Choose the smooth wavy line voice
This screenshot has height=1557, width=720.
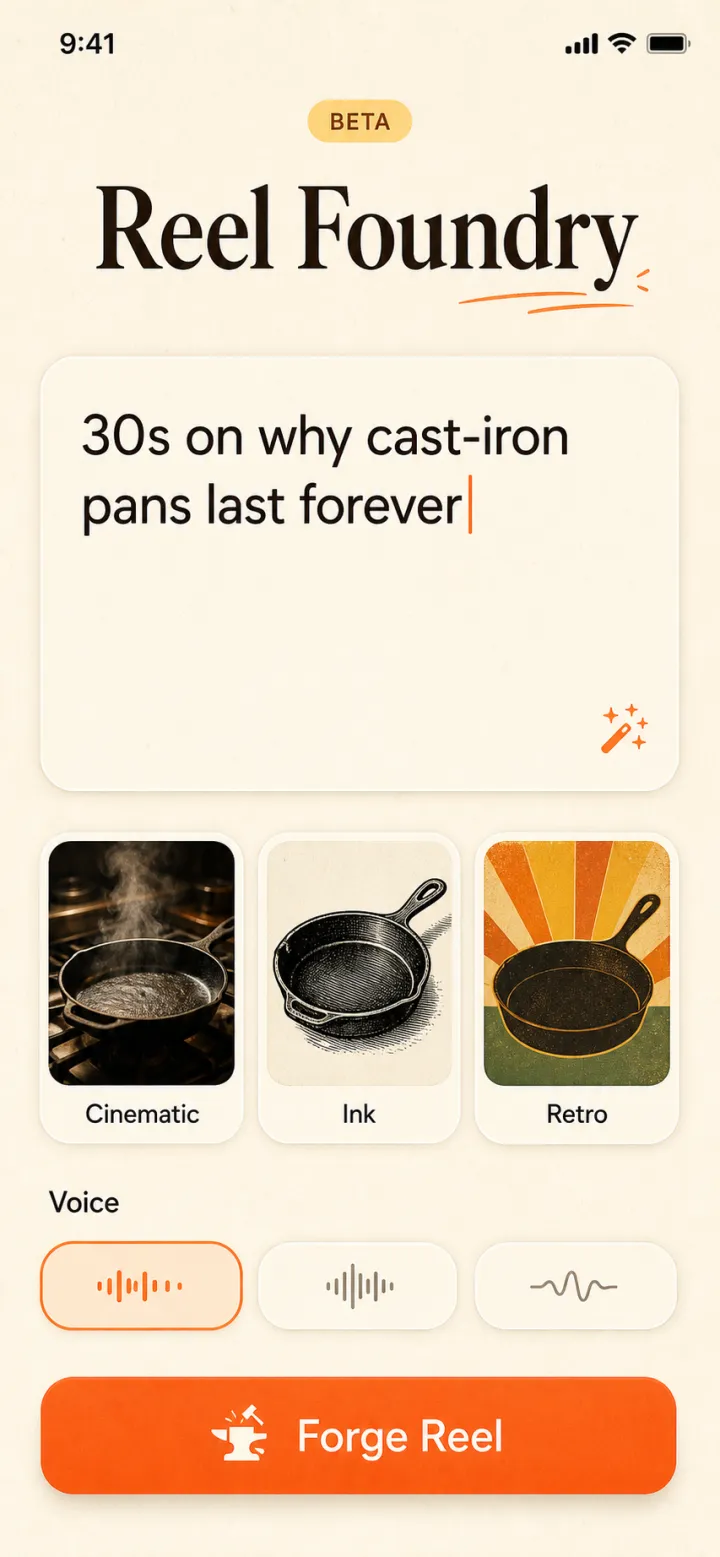(575, 1285)
